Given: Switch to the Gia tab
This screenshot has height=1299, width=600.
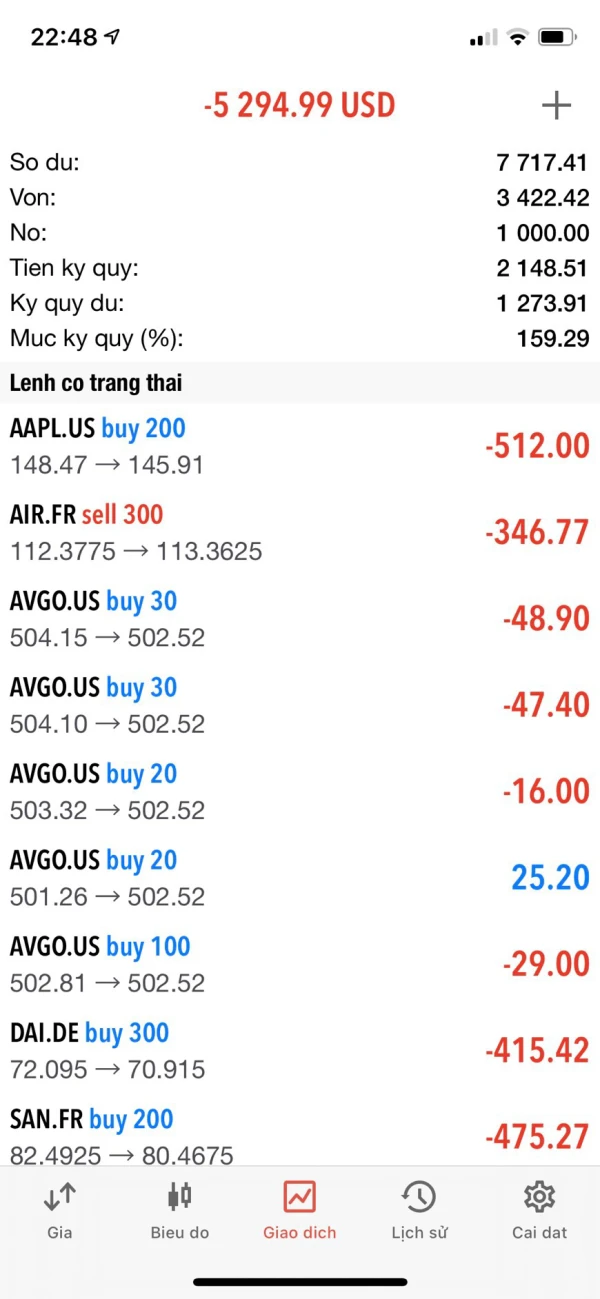Looking at the screenshot, I should [60, 1208].
